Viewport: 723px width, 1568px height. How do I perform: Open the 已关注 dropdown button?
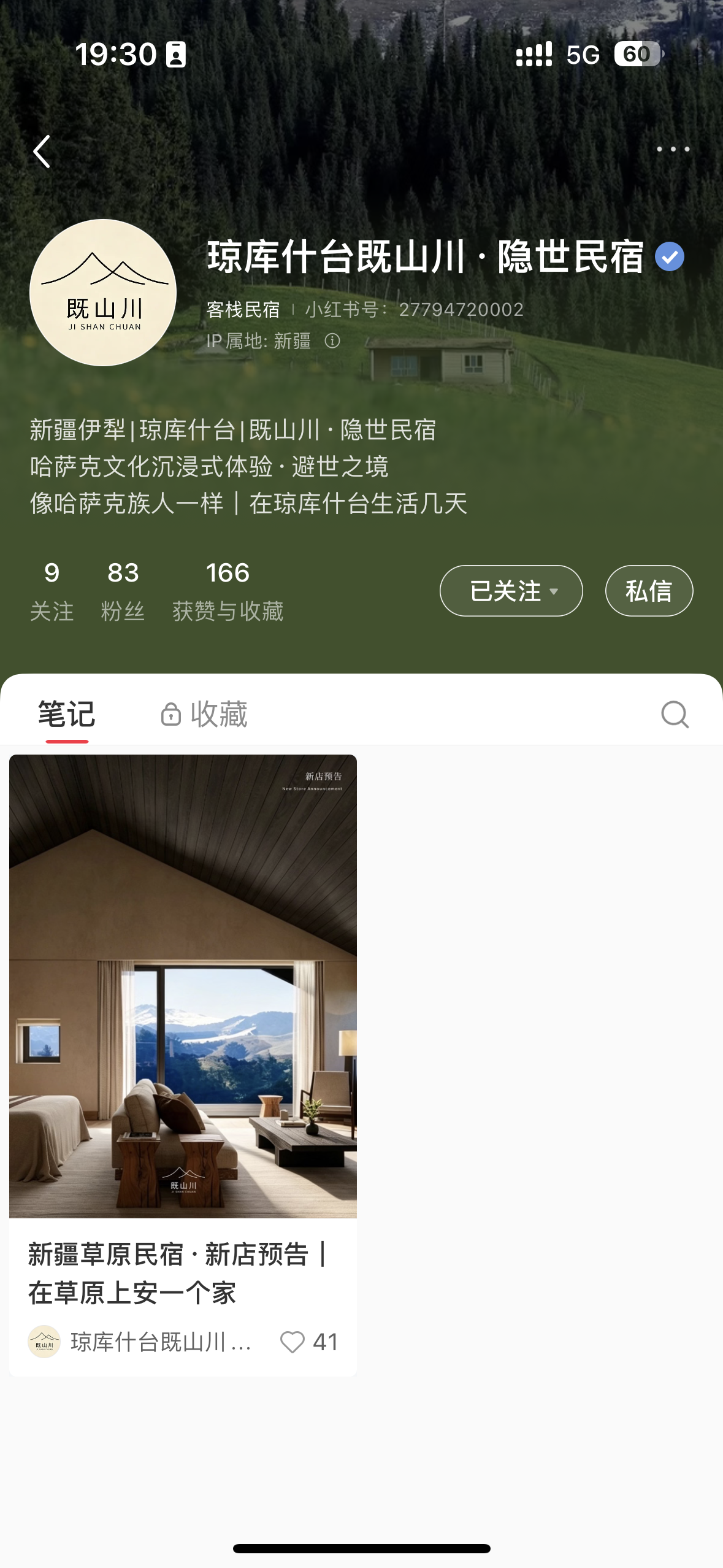point(511,591)
